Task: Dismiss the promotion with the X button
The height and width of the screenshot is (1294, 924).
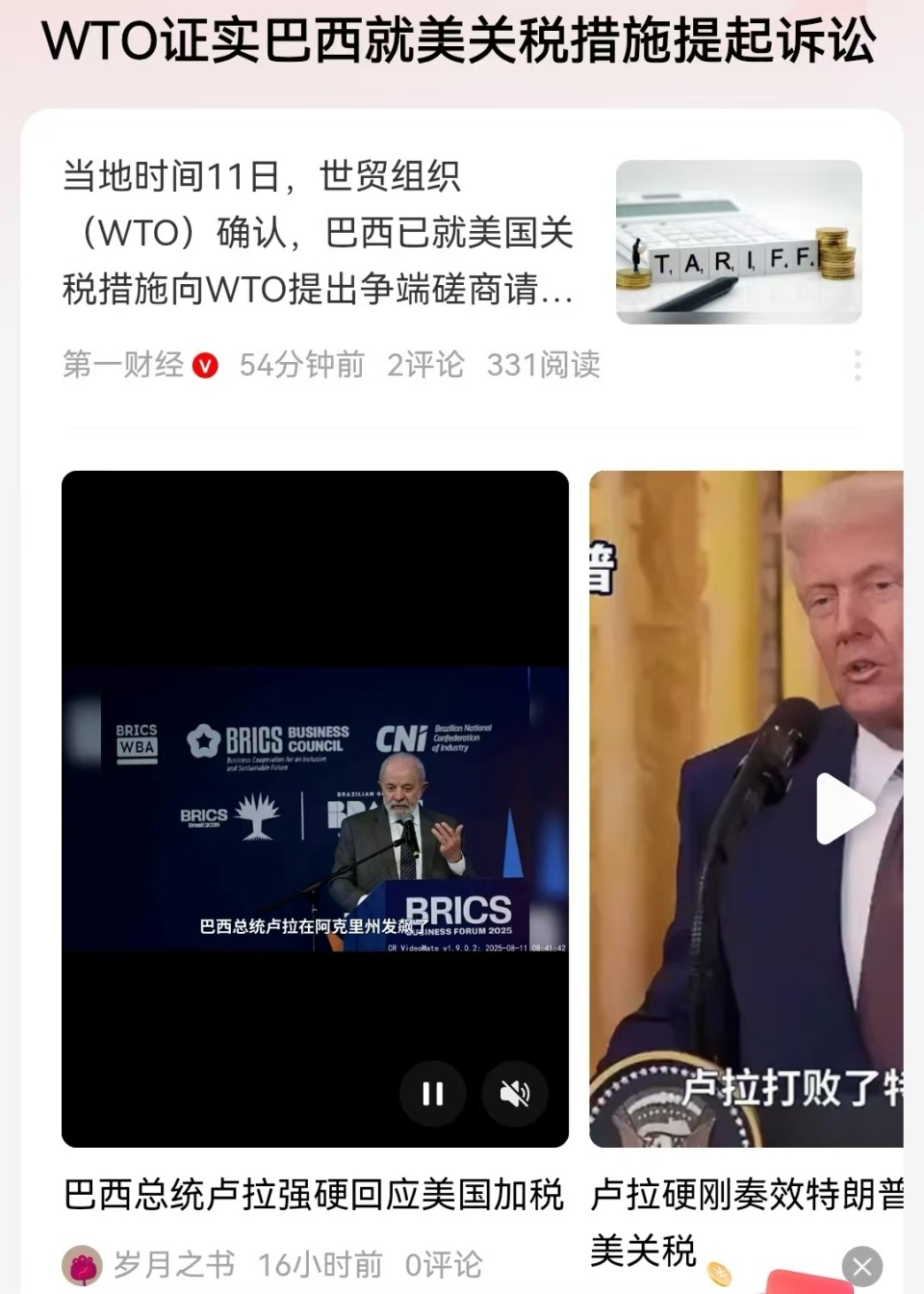Action: 862,1267
